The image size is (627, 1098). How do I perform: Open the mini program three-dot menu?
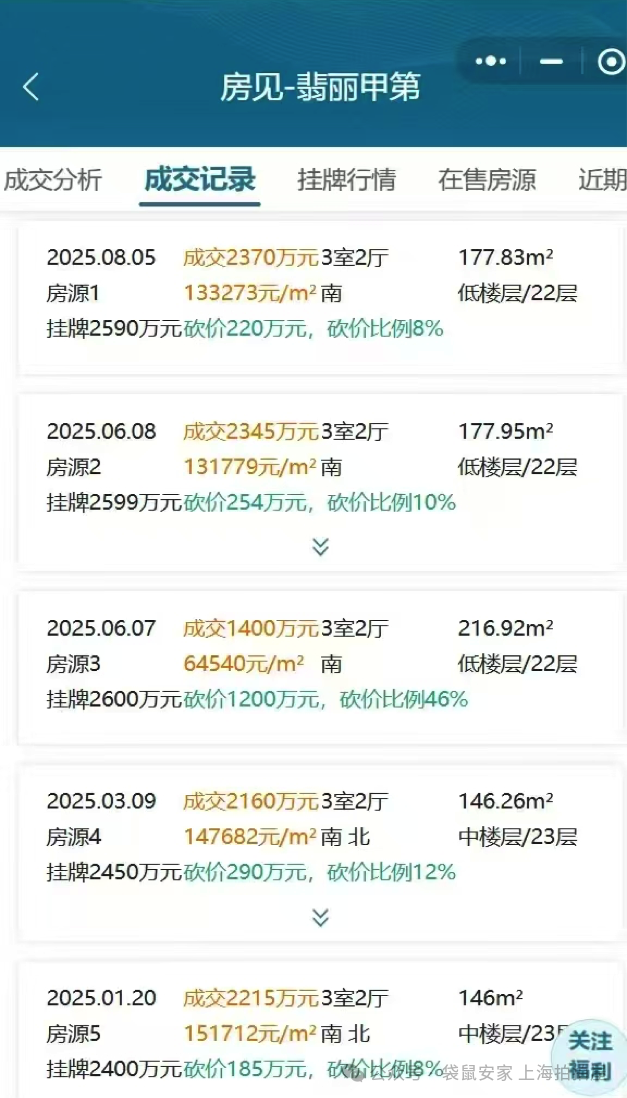tap(491, 62)
